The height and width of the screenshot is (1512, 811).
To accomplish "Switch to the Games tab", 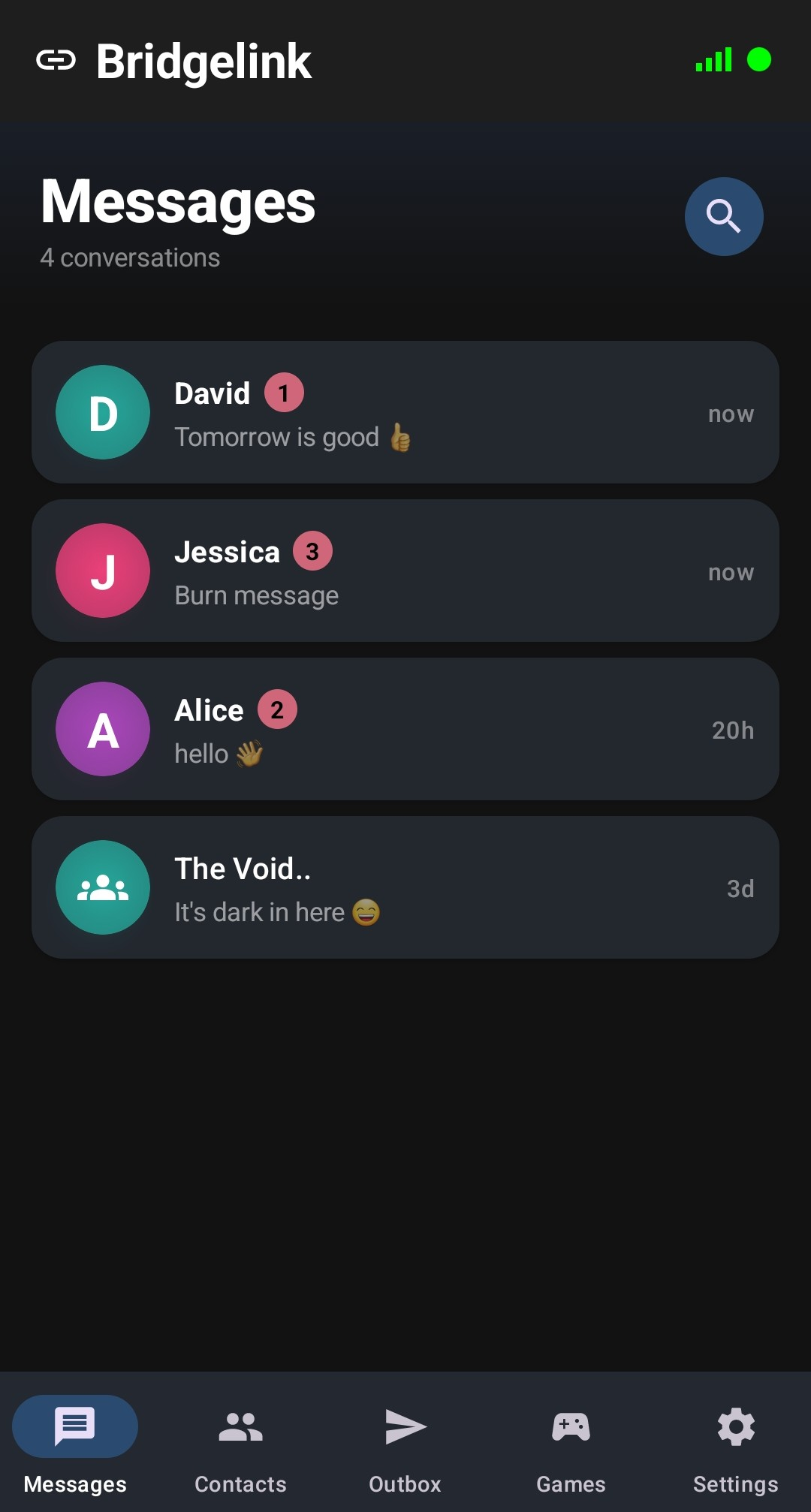I will [571, 1450].
